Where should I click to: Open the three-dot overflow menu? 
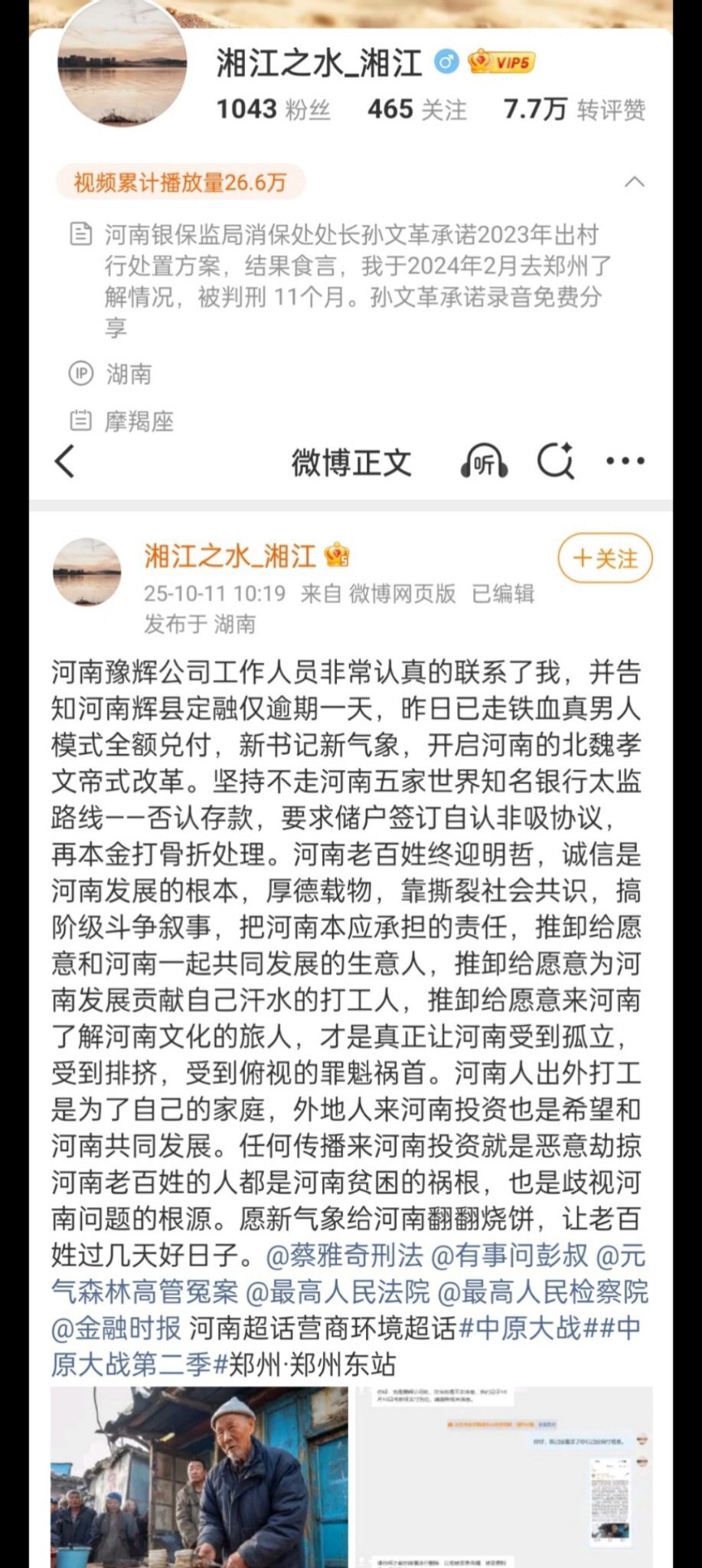(x=625, y=462)
